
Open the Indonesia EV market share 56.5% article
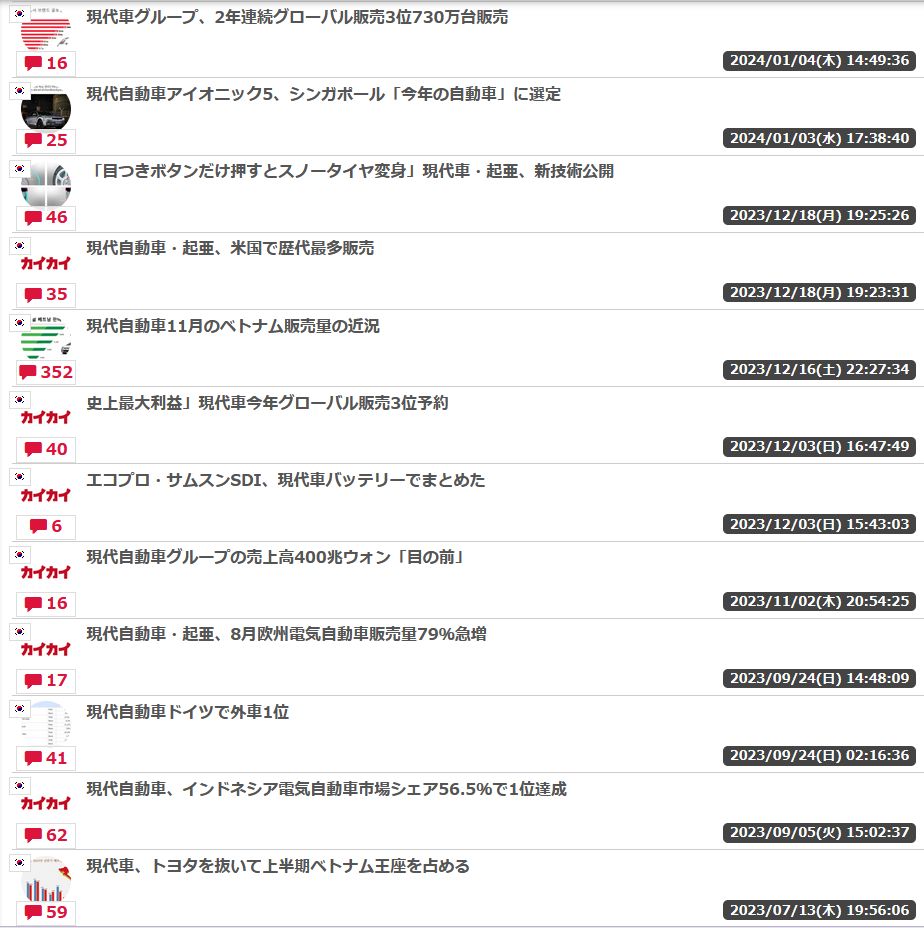click(326, 789)
